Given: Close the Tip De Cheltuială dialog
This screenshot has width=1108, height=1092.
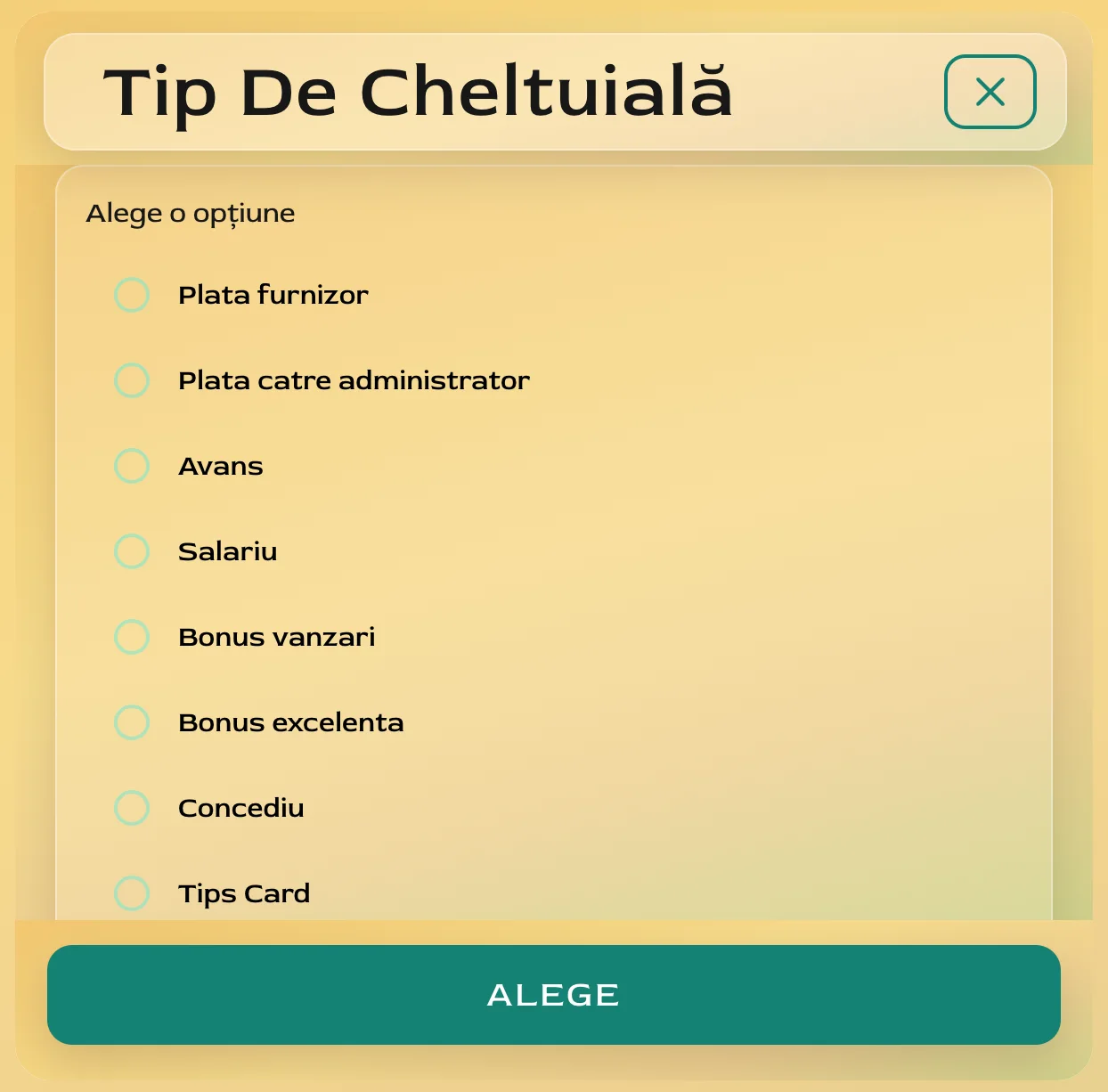Looking at the screenshot, I should coord(990,92).
